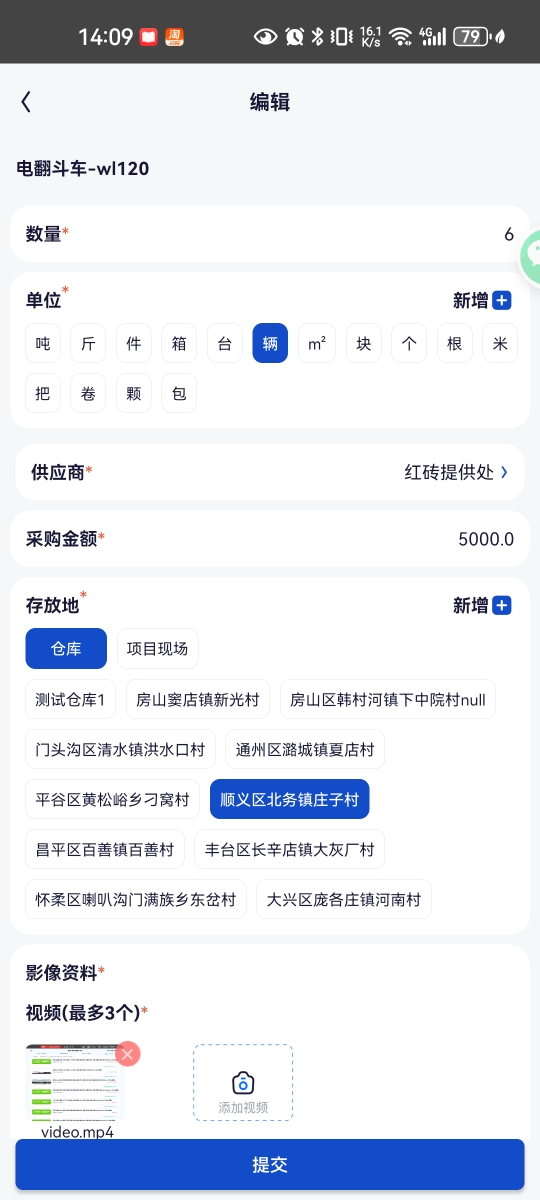Select 大兴区庞各庄镇河南村 location
The height and width of the screenshot is (1200, 540).
click(344, 899)
